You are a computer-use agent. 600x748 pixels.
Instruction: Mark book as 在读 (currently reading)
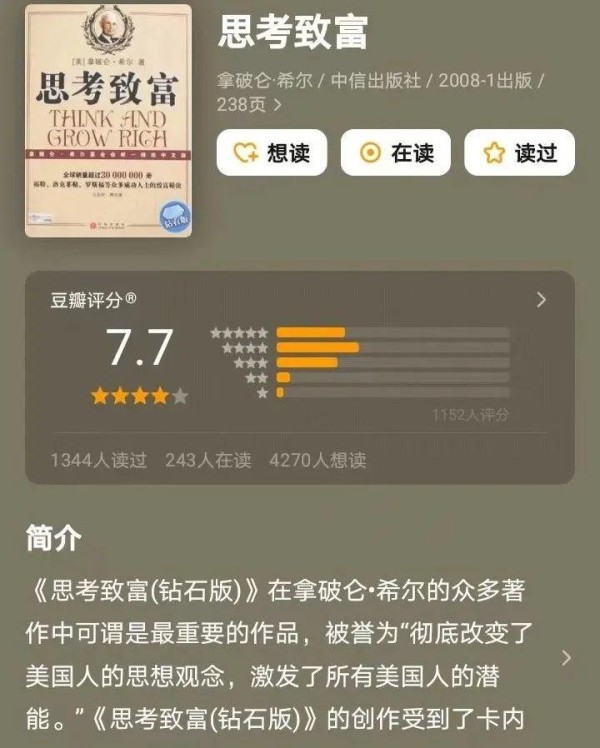(x=396, y=153)
